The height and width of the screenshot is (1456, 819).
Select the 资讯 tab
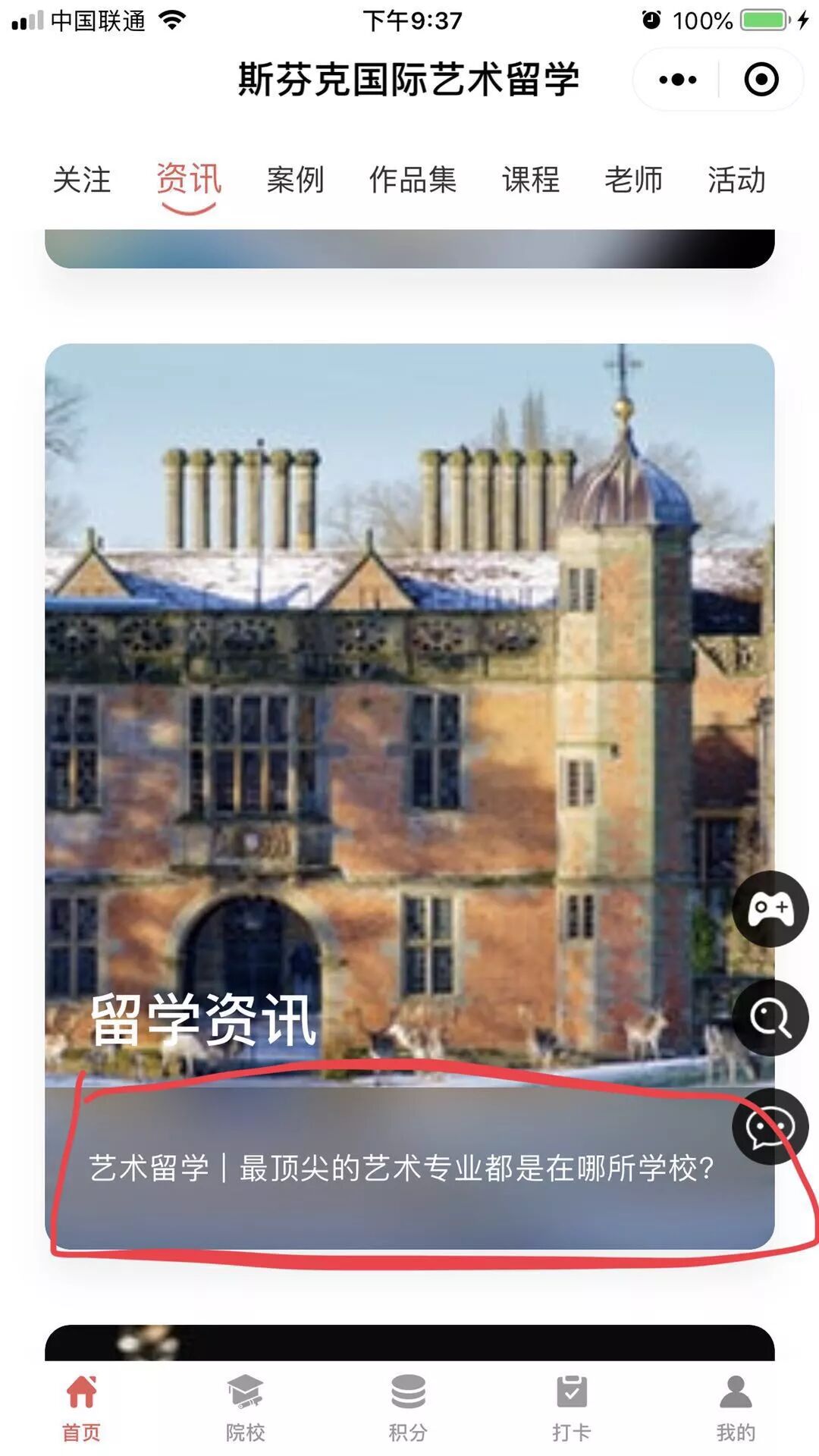click(x=189, y=180)
